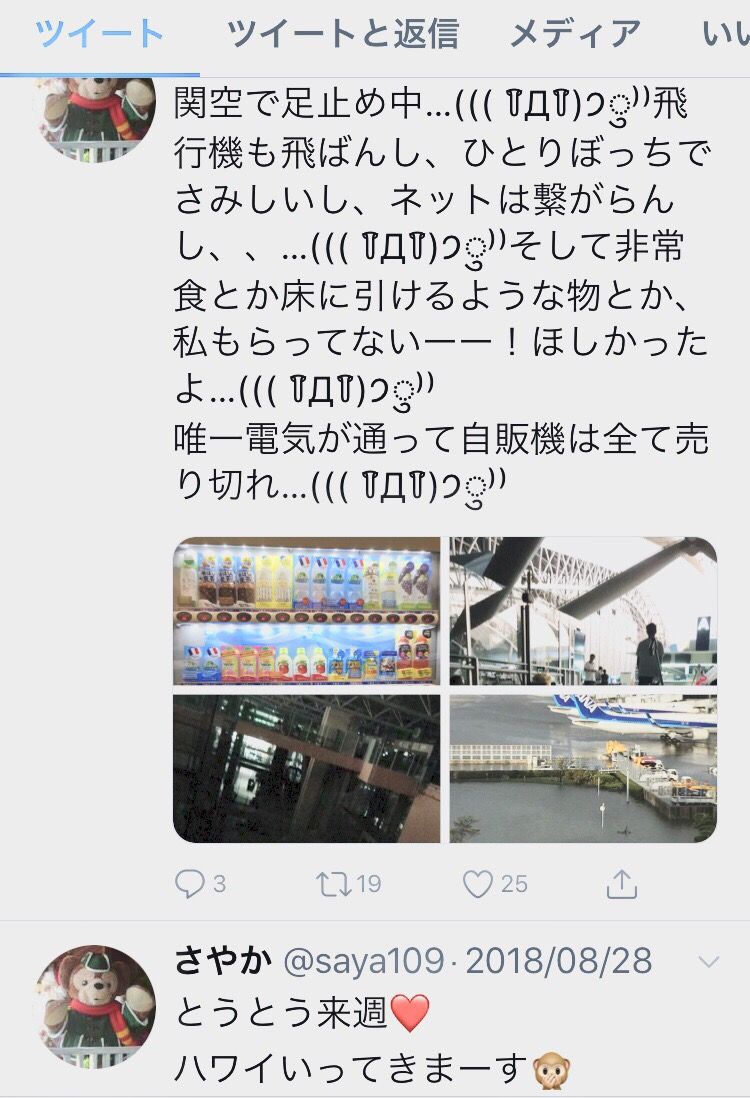Like the 関空で足止め中 tweet

coord(478,884)
